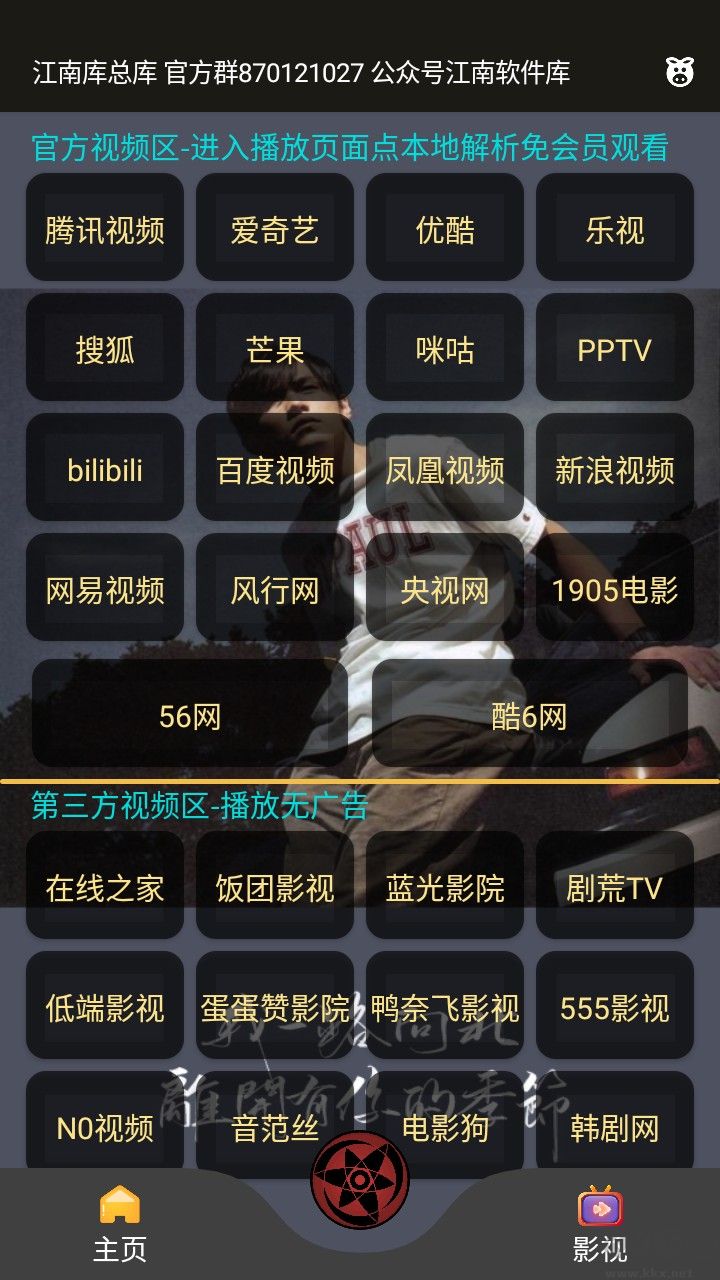Screen dimensions: 720x1280
Task: Launch bilibili from the grid
Action: (105, 468)
